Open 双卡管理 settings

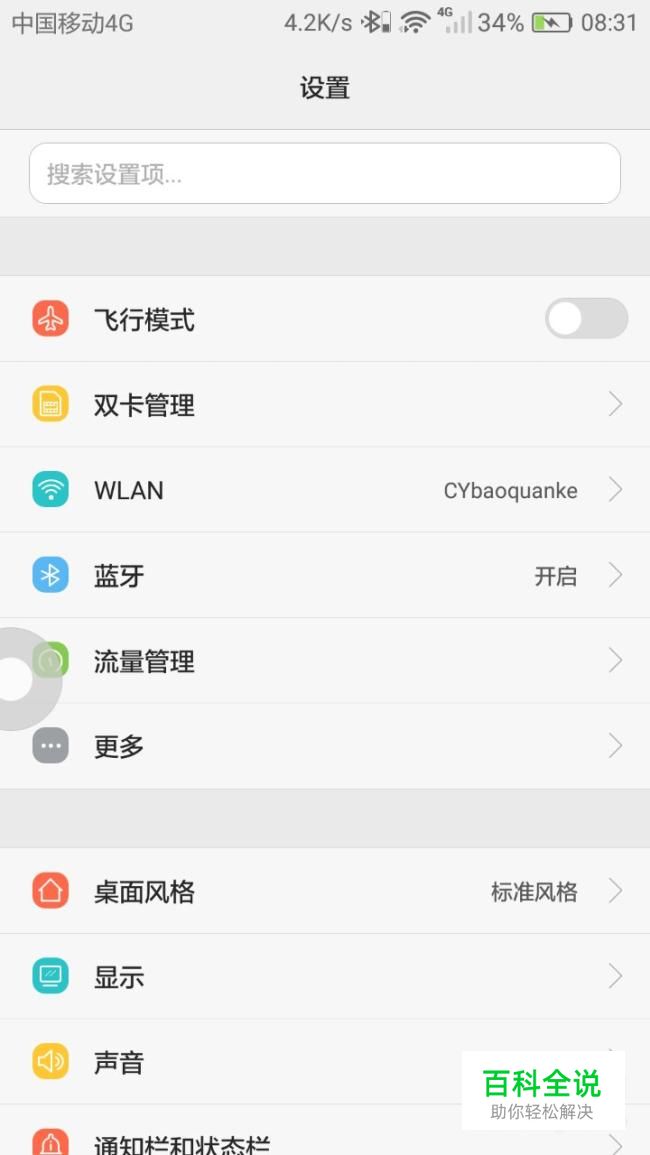[324, 405]
